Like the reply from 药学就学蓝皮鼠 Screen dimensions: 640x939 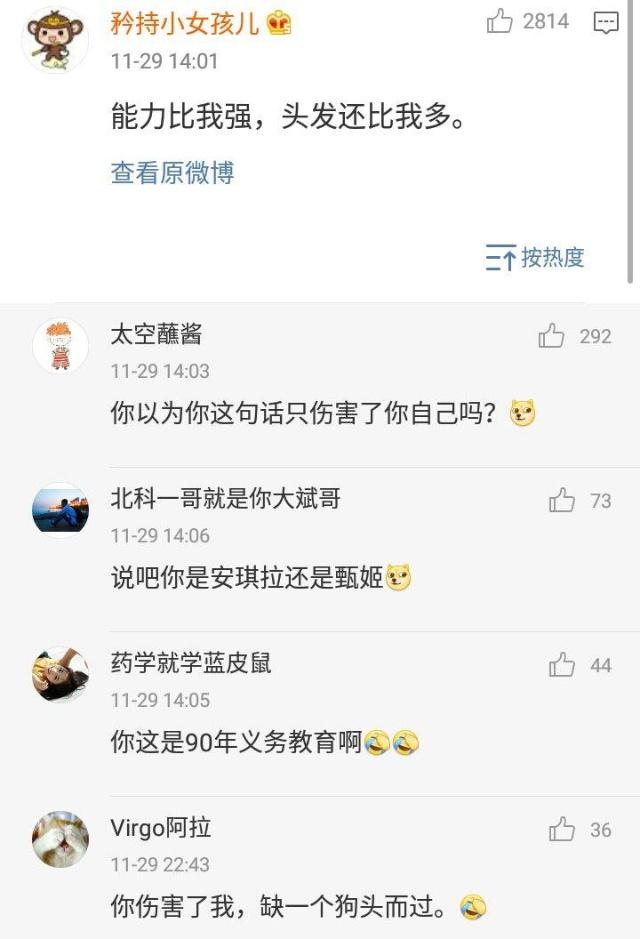tap(562, 664)
